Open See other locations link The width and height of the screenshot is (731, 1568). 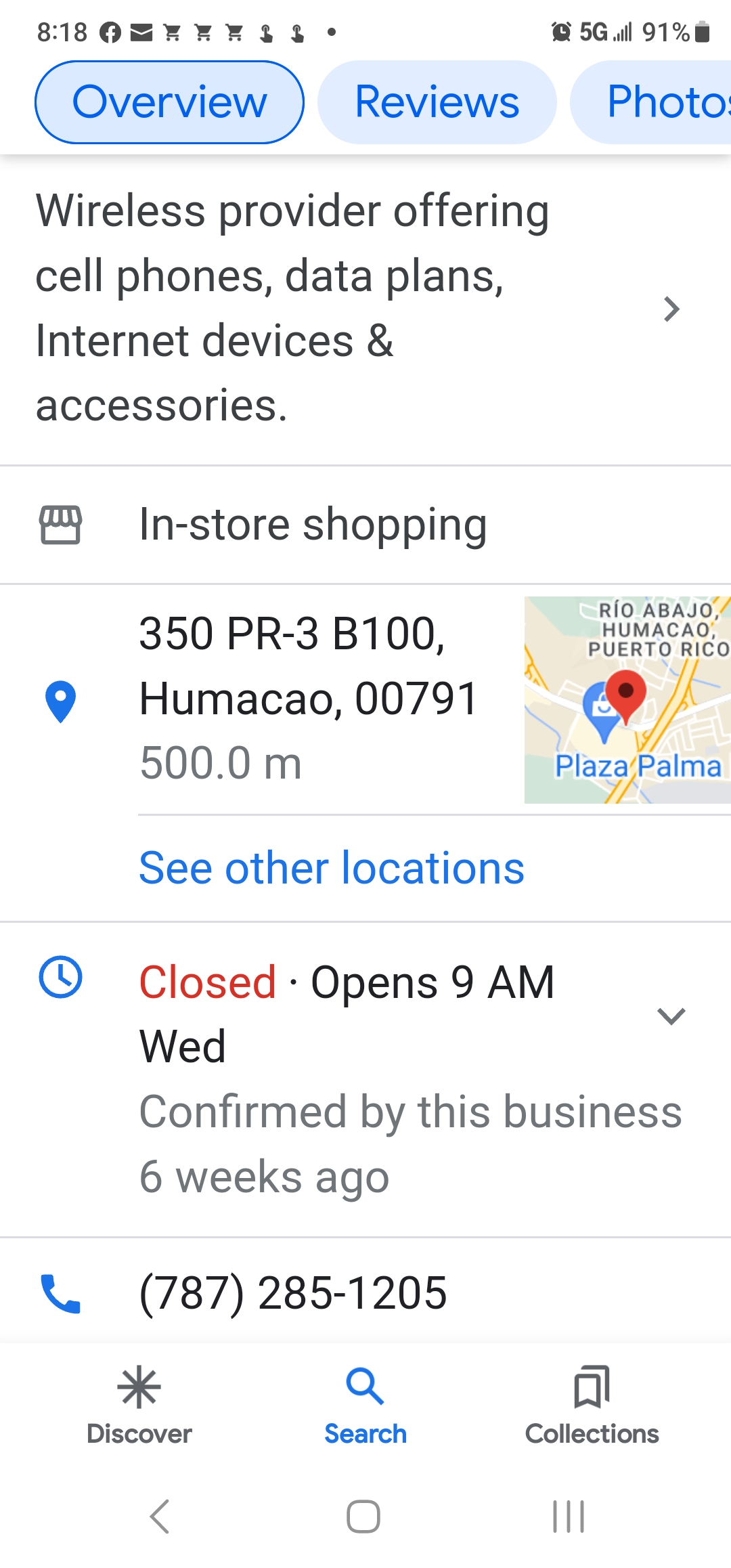pyautogui.click(x=332, y=868)
